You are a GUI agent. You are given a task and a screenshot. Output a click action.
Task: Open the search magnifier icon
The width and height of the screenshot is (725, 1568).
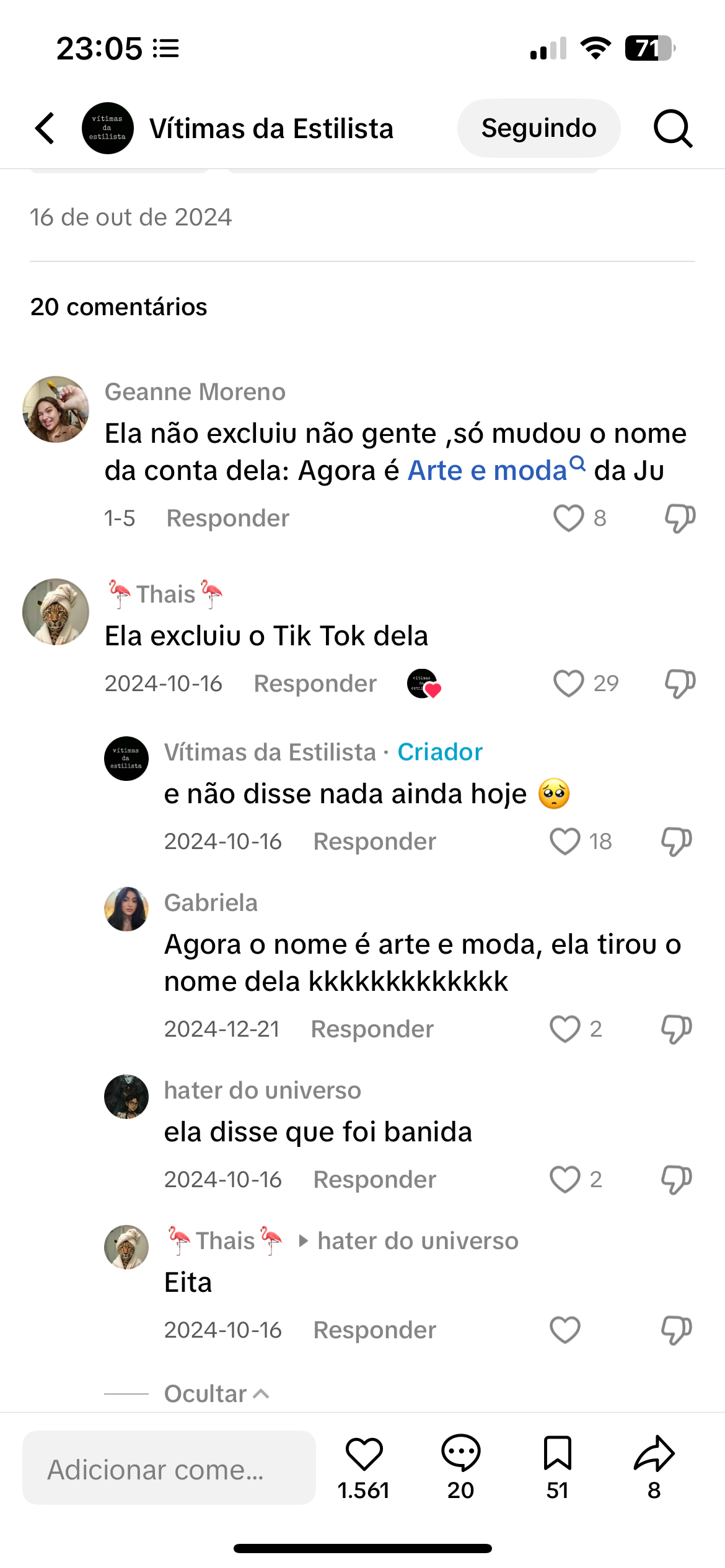pos(673,128)
